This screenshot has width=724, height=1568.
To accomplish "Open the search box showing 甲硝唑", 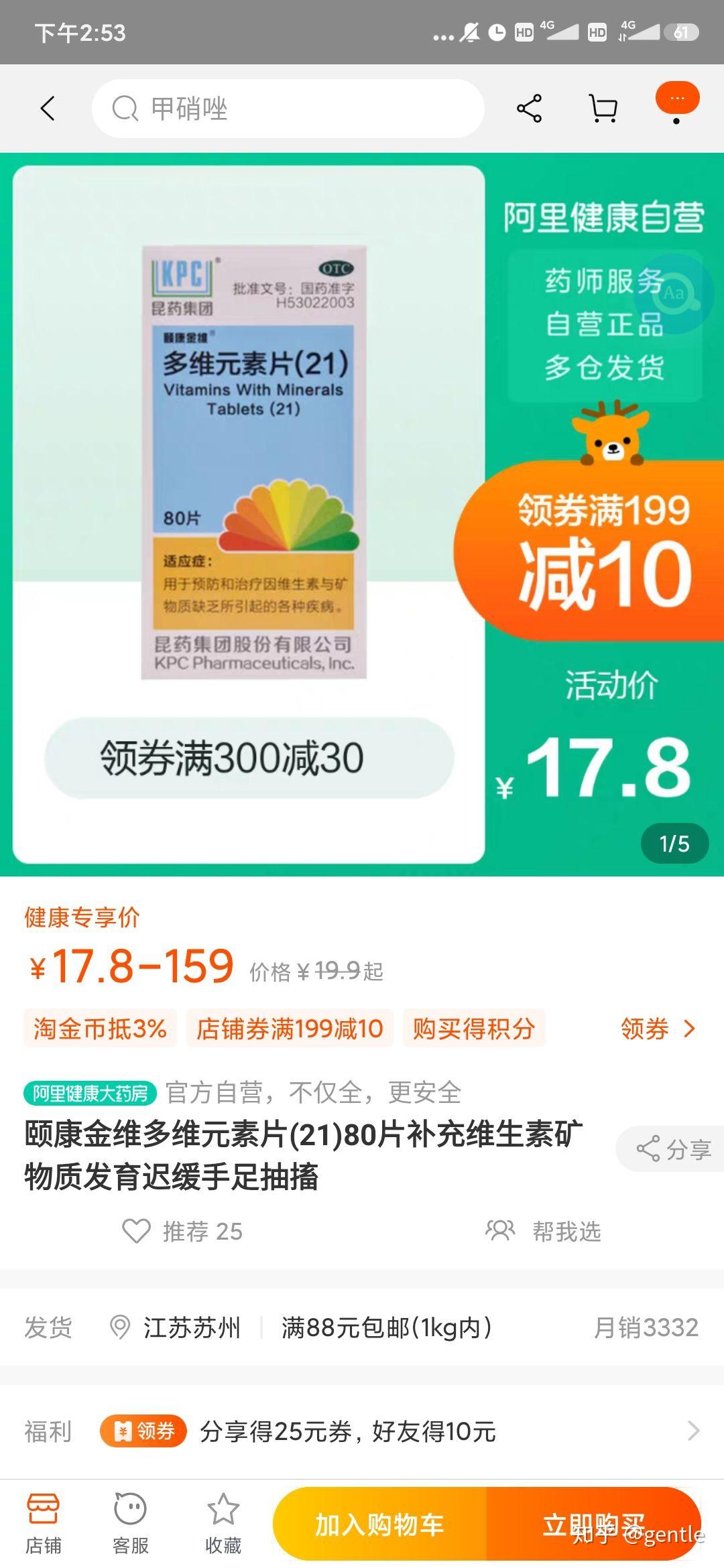I will click(288, 109).
